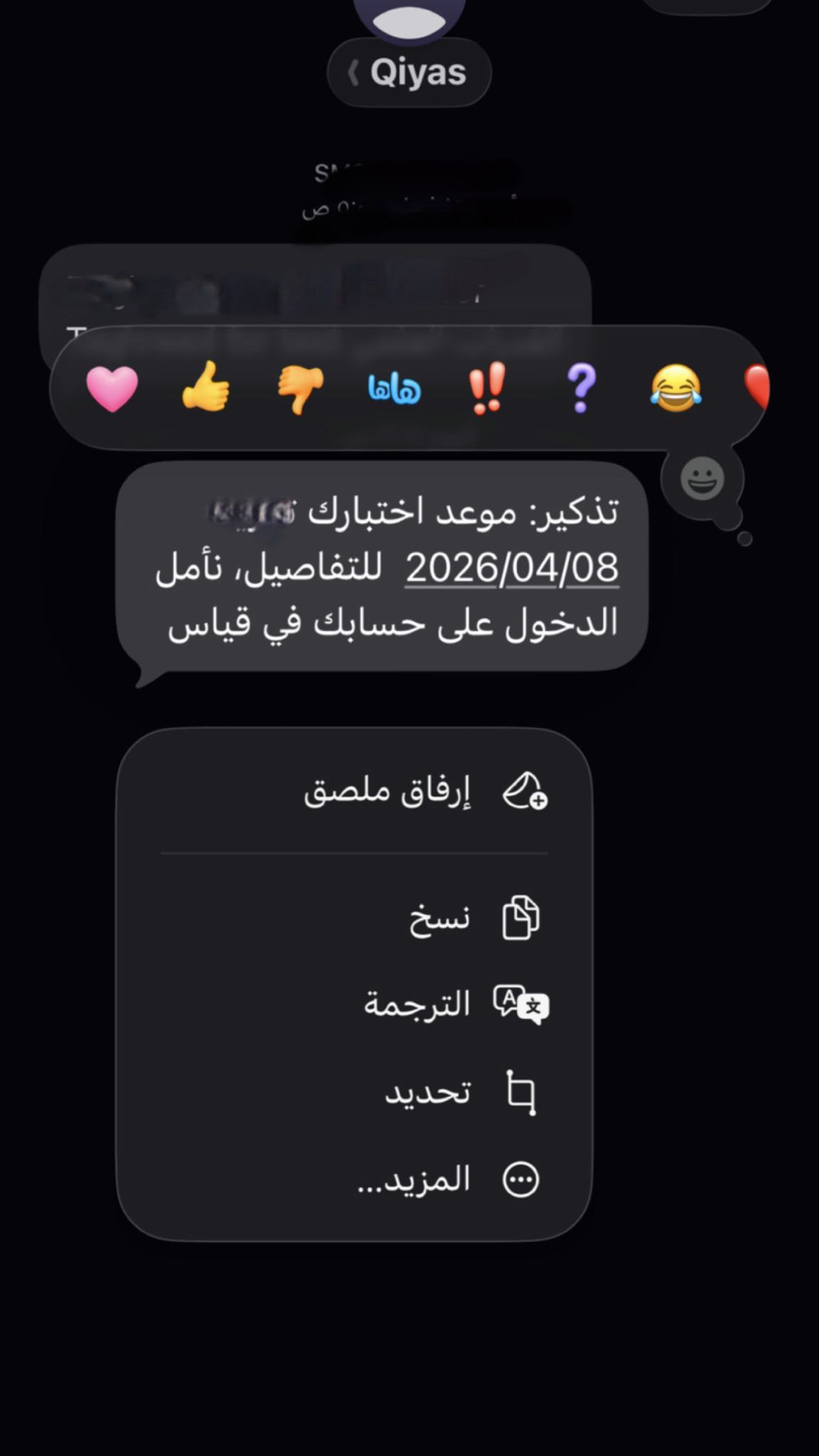React with red exclamation marks

pyautogui.click(x=487, y=387)
